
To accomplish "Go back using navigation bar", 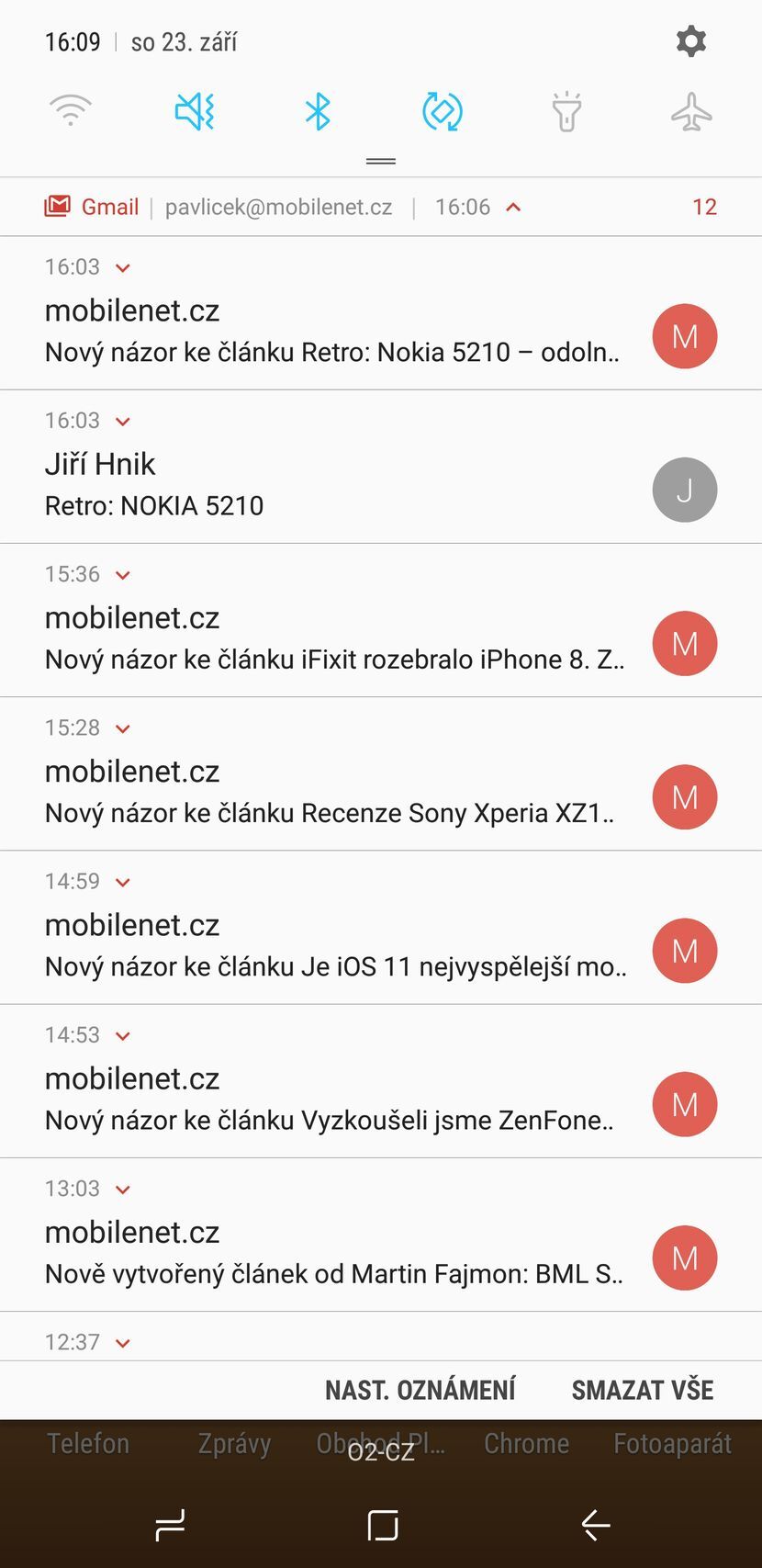I will click(x=596, y=1525).
